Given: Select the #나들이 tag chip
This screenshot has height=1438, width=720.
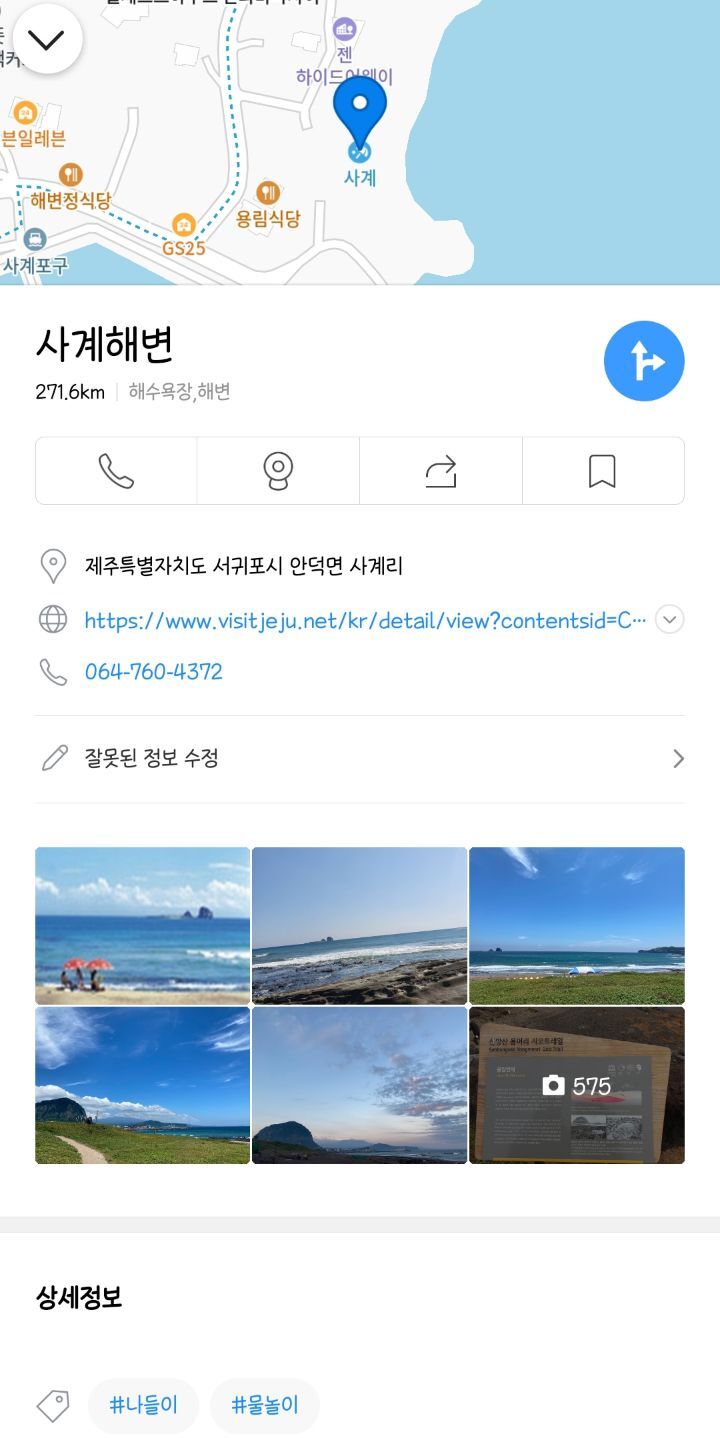Looking at the screenshot, I should [x=143, y=1405].
